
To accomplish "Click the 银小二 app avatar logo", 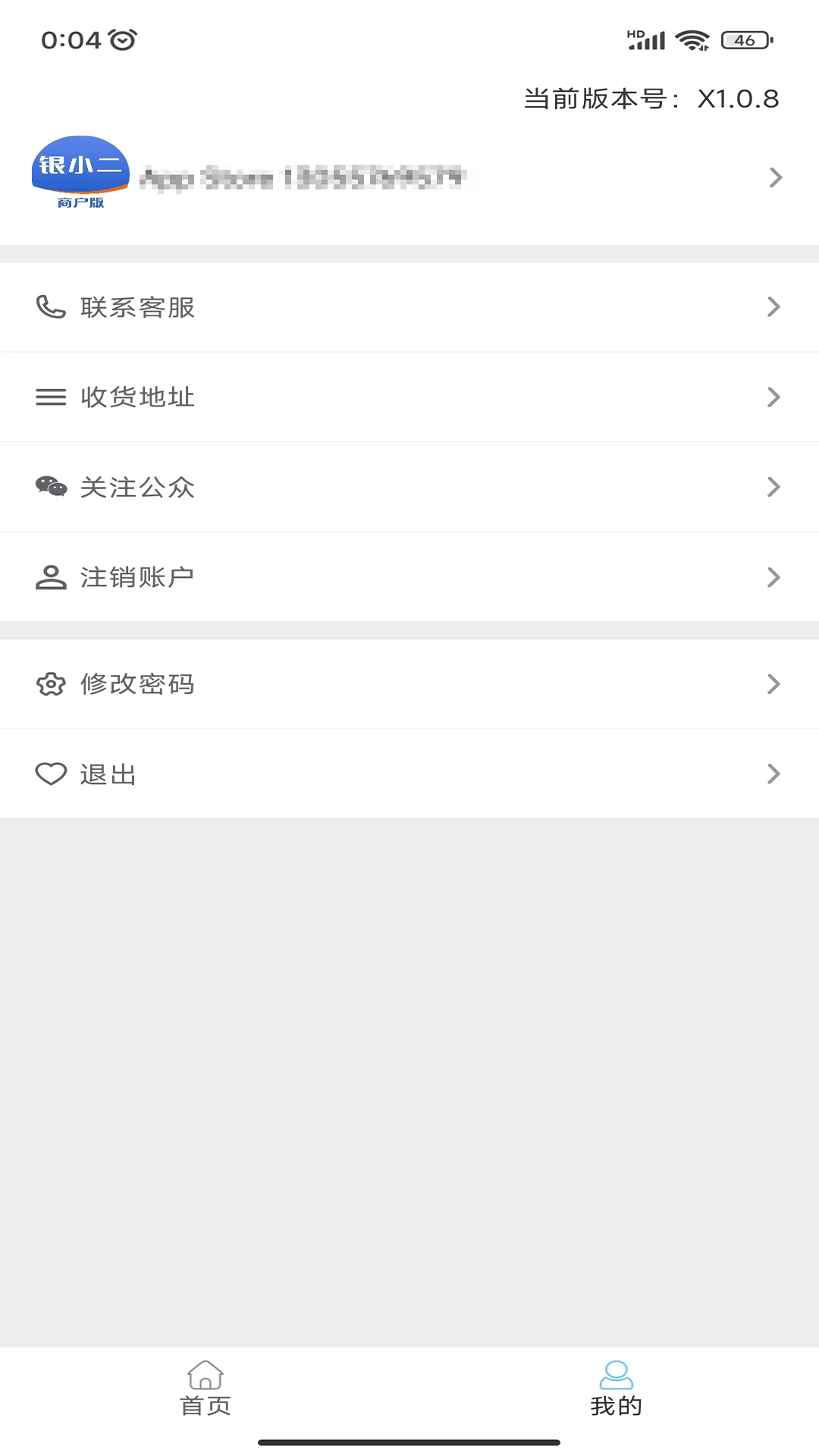I will (x=80, y=174).
